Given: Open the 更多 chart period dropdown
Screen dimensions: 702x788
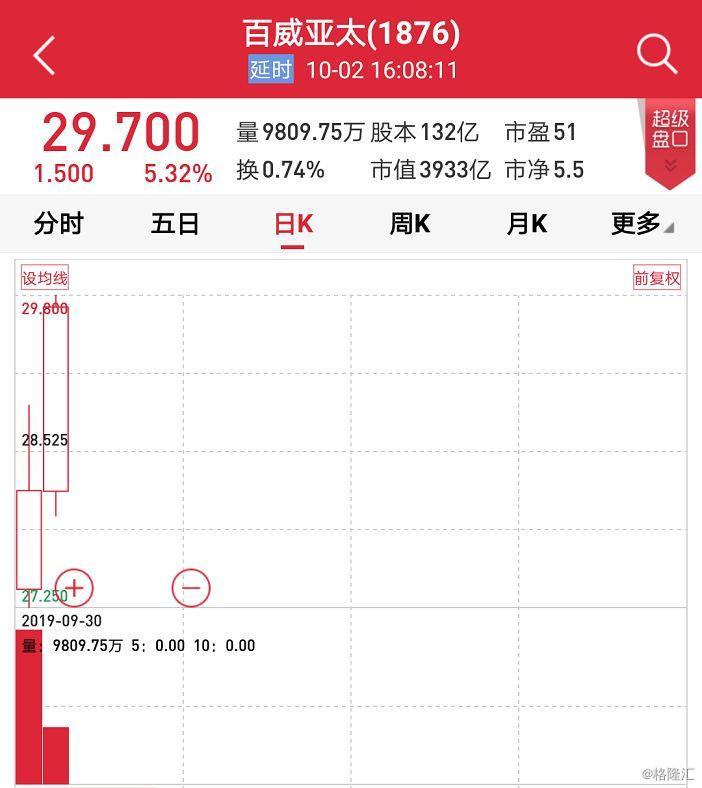Looking at the screenshot, I should (641, 224).
